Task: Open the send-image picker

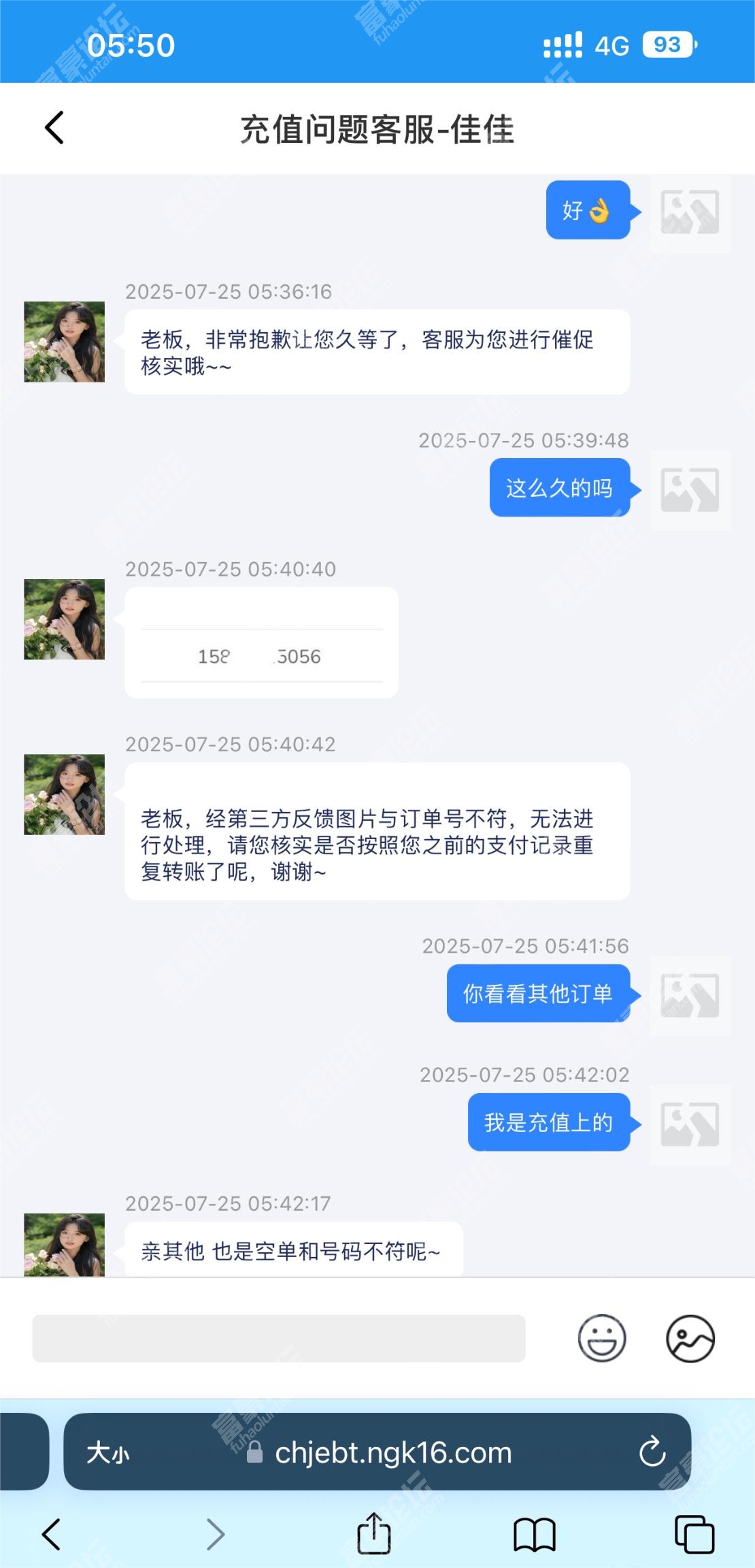Action: pos(690,1338)
